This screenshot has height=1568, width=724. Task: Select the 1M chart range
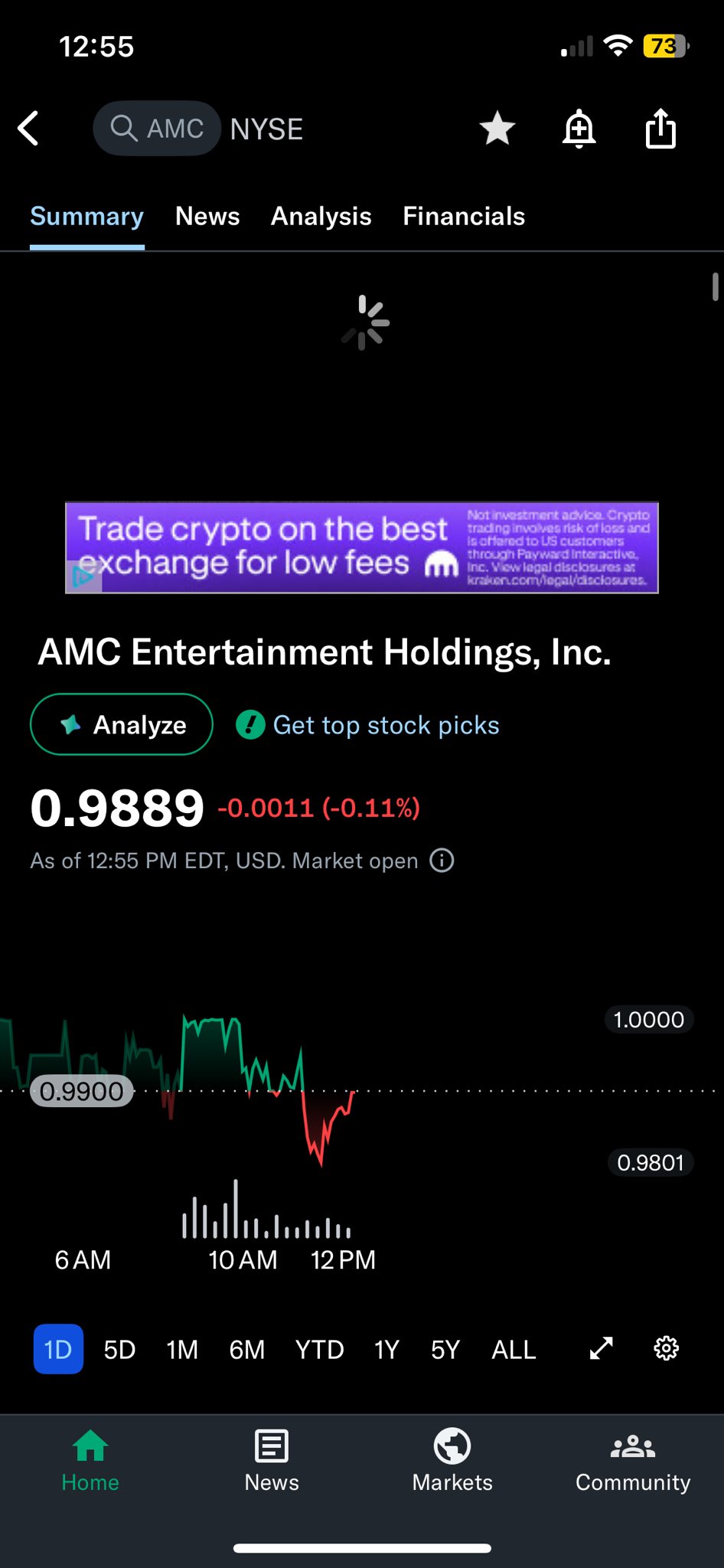182,1349
